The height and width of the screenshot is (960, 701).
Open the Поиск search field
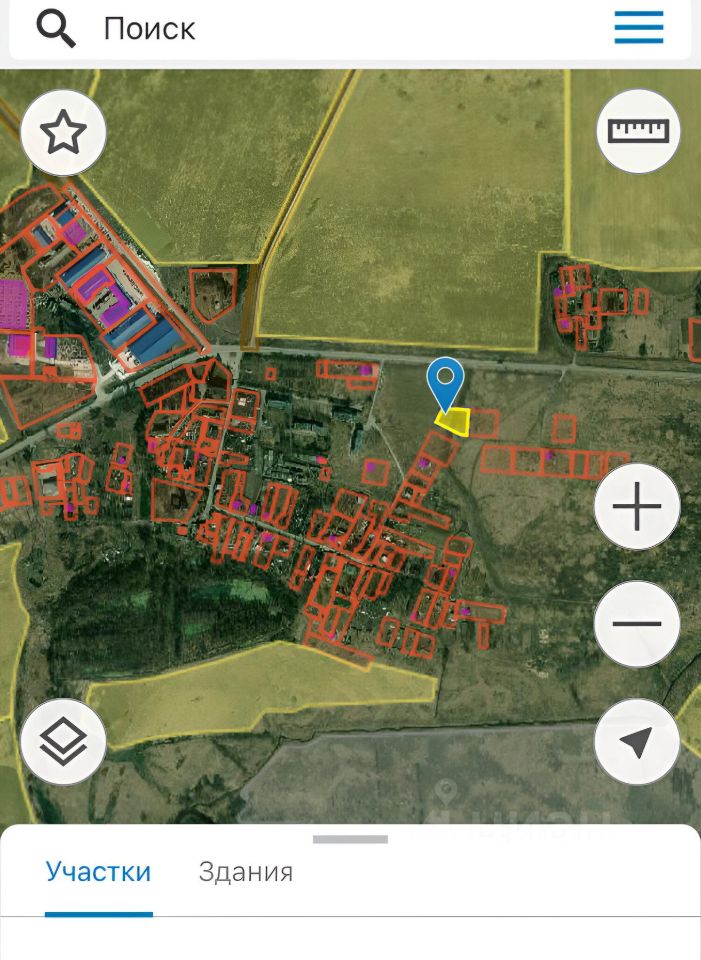(300, 28)
